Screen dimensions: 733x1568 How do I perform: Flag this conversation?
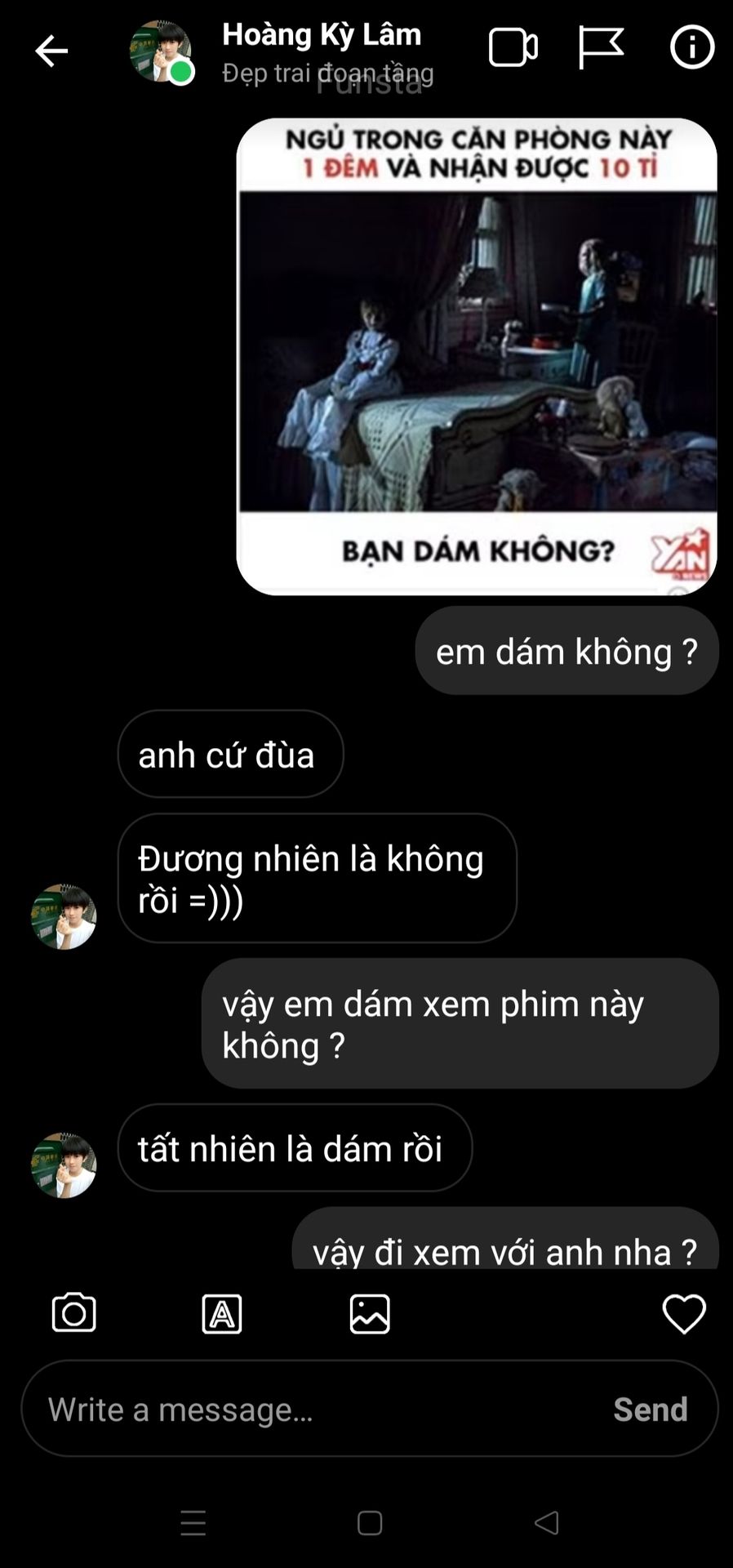[601, 48]
